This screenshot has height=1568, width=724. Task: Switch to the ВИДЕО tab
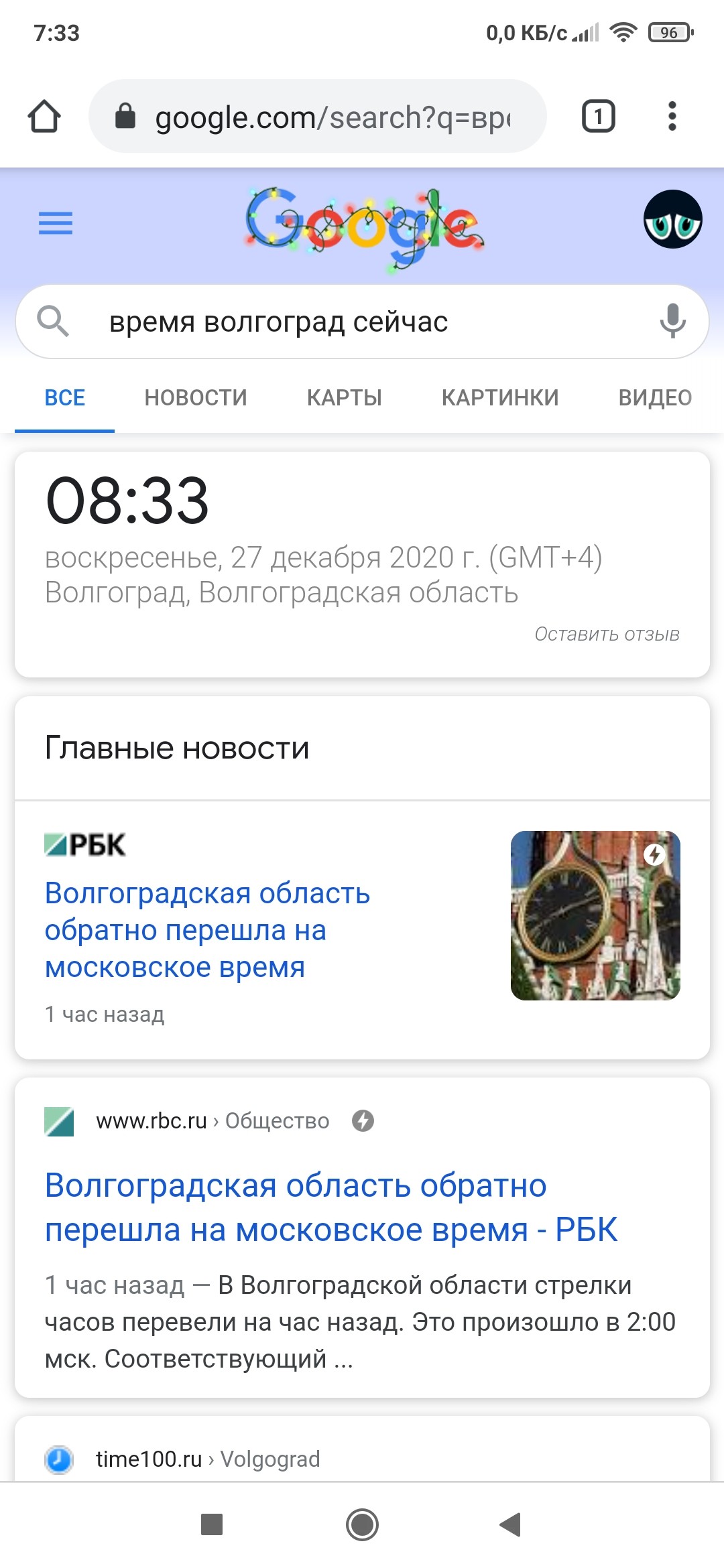(654, 398)
